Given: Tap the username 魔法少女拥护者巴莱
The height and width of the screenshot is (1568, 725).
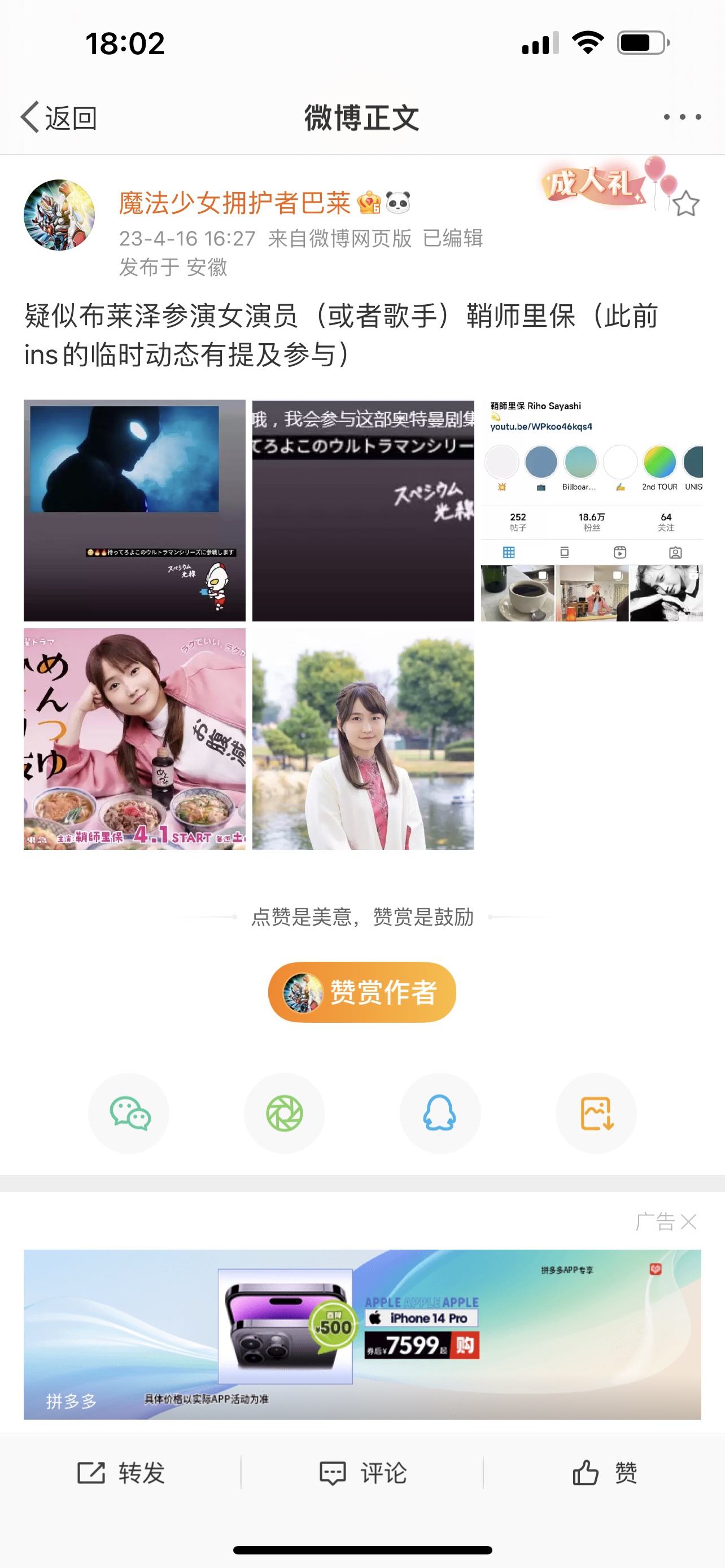Looking at the screenshot, I should 234,203.
